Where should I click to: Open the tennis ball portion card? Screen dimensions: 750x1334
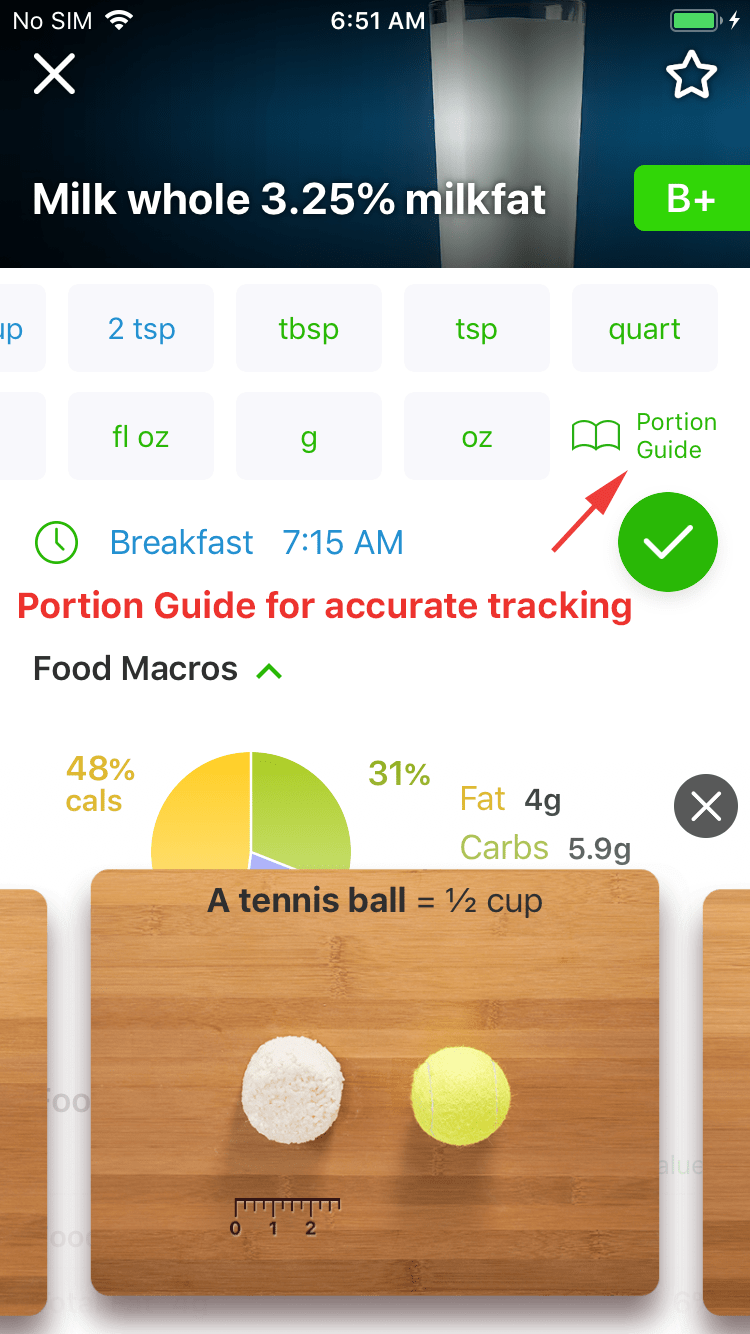click(375, 1080)
